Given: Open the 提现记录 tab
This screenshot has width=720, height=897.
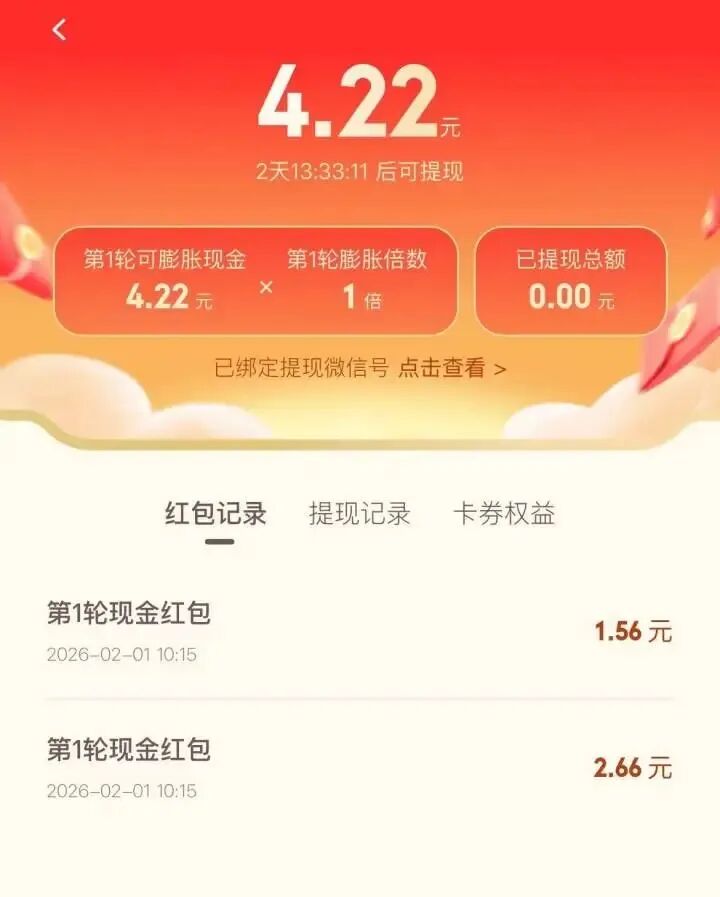Looking at the screenshot, I should click(360, 514).
